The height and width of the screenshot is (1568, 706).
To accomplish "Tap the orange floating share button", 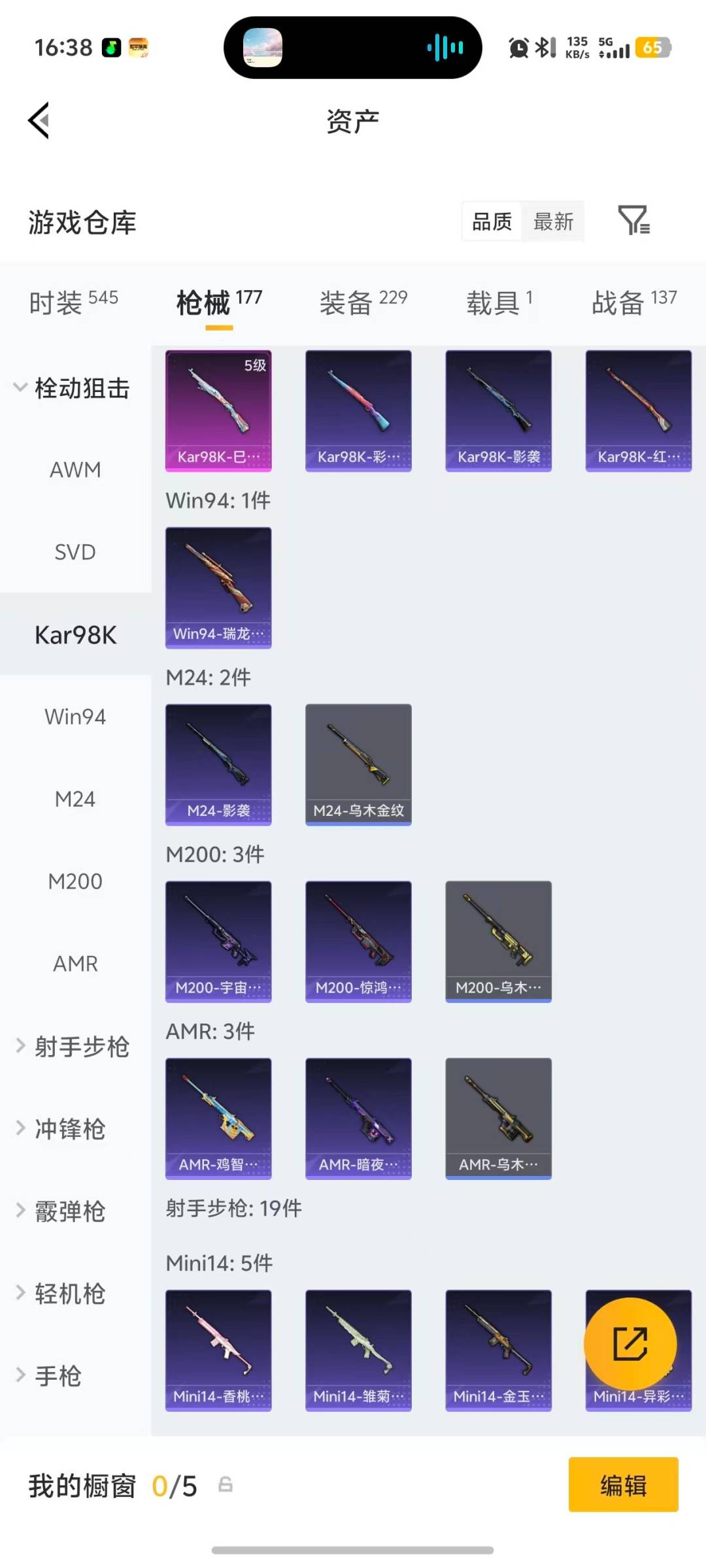I will tap(630, 1343).
